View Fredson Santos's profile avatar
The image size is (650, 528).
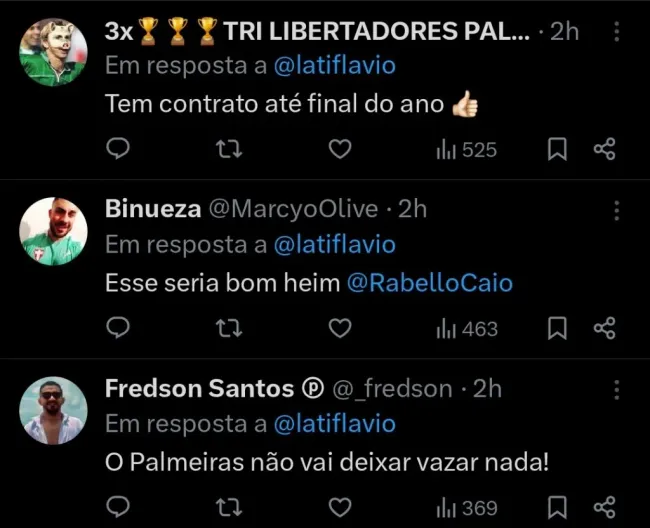coord(53,410)
